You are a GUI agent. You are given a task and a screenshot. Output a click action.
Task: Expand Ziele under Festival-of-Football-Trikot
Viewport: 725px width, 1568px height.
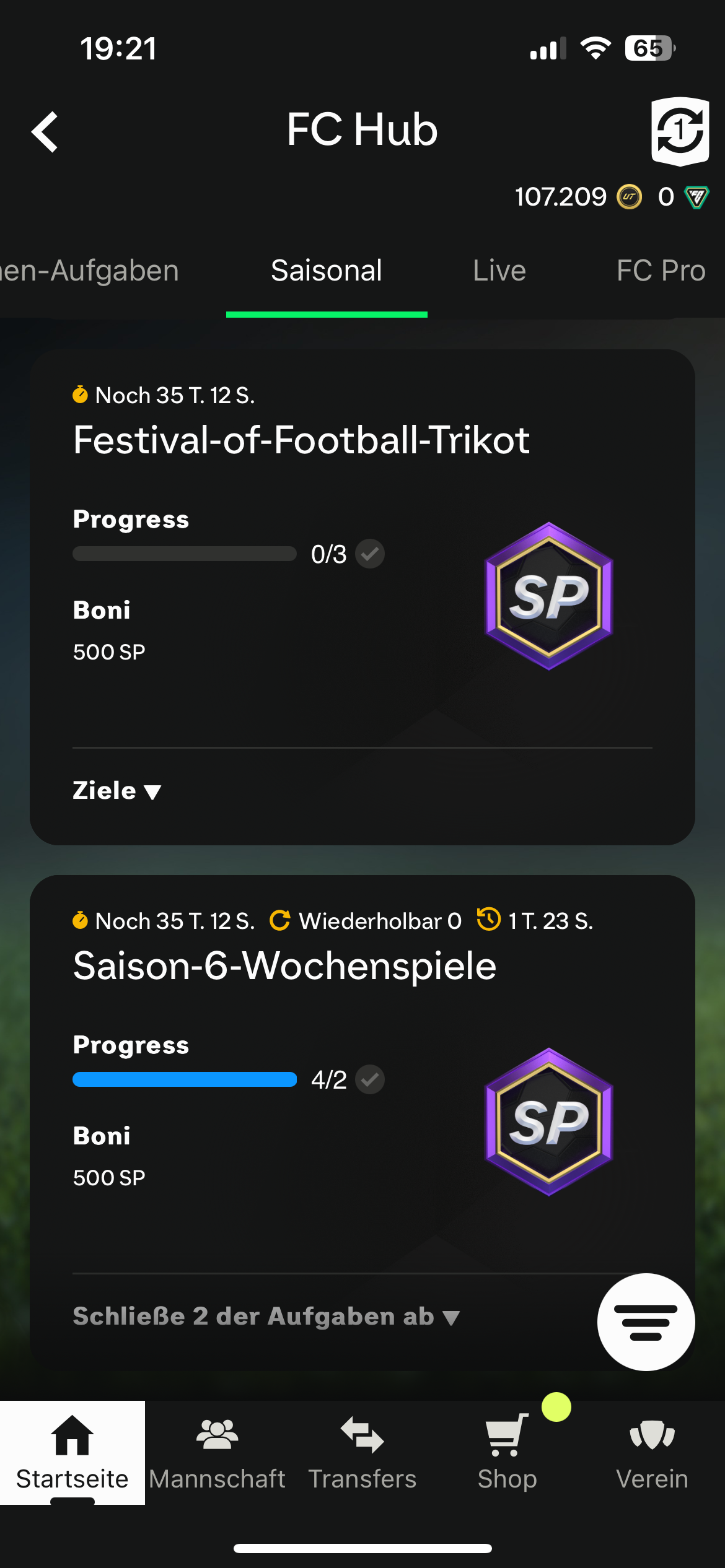[117, 791]
